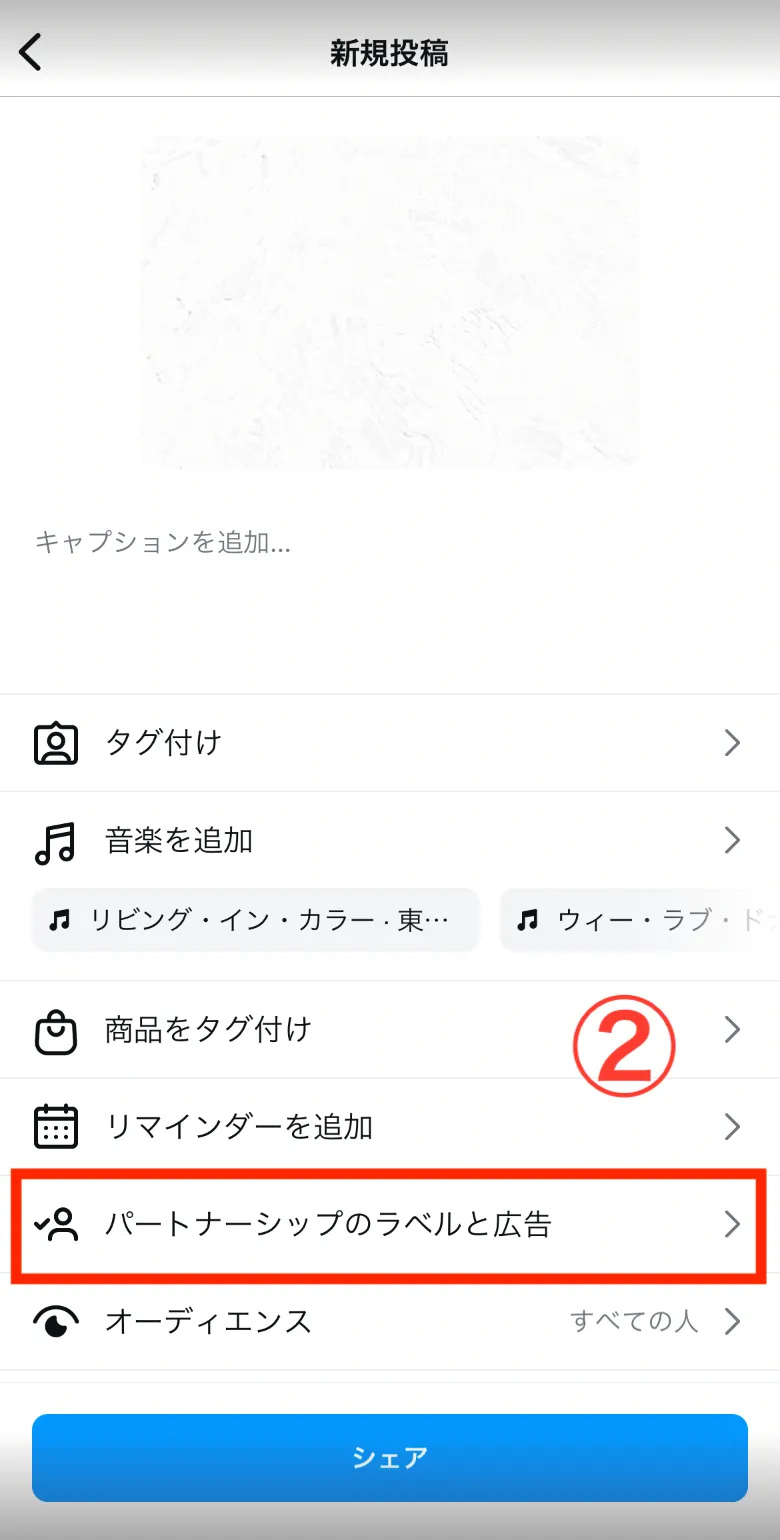Open the リマインダーを追加 chevron
The height and width of the screenshot is (1540, 780).
tap(731, 1126)
